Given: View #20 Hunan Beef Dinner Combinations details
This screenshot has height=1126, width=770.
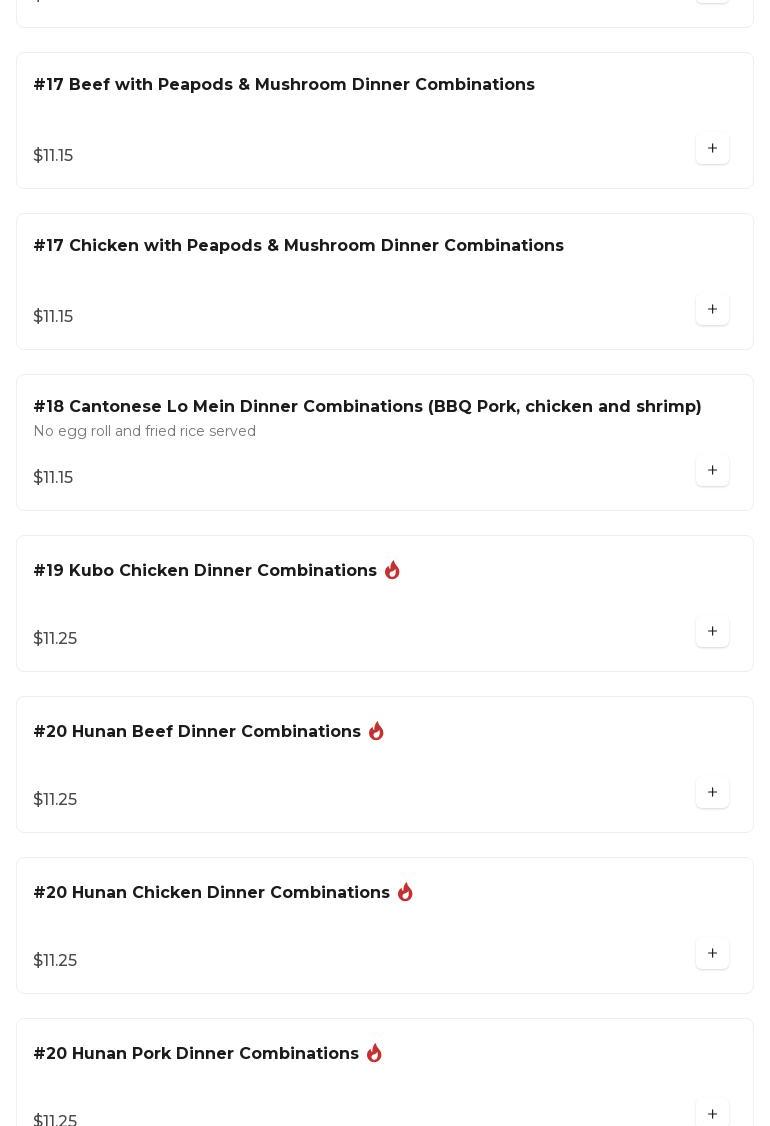Looking at the screenshot, I should click(197, 732).
